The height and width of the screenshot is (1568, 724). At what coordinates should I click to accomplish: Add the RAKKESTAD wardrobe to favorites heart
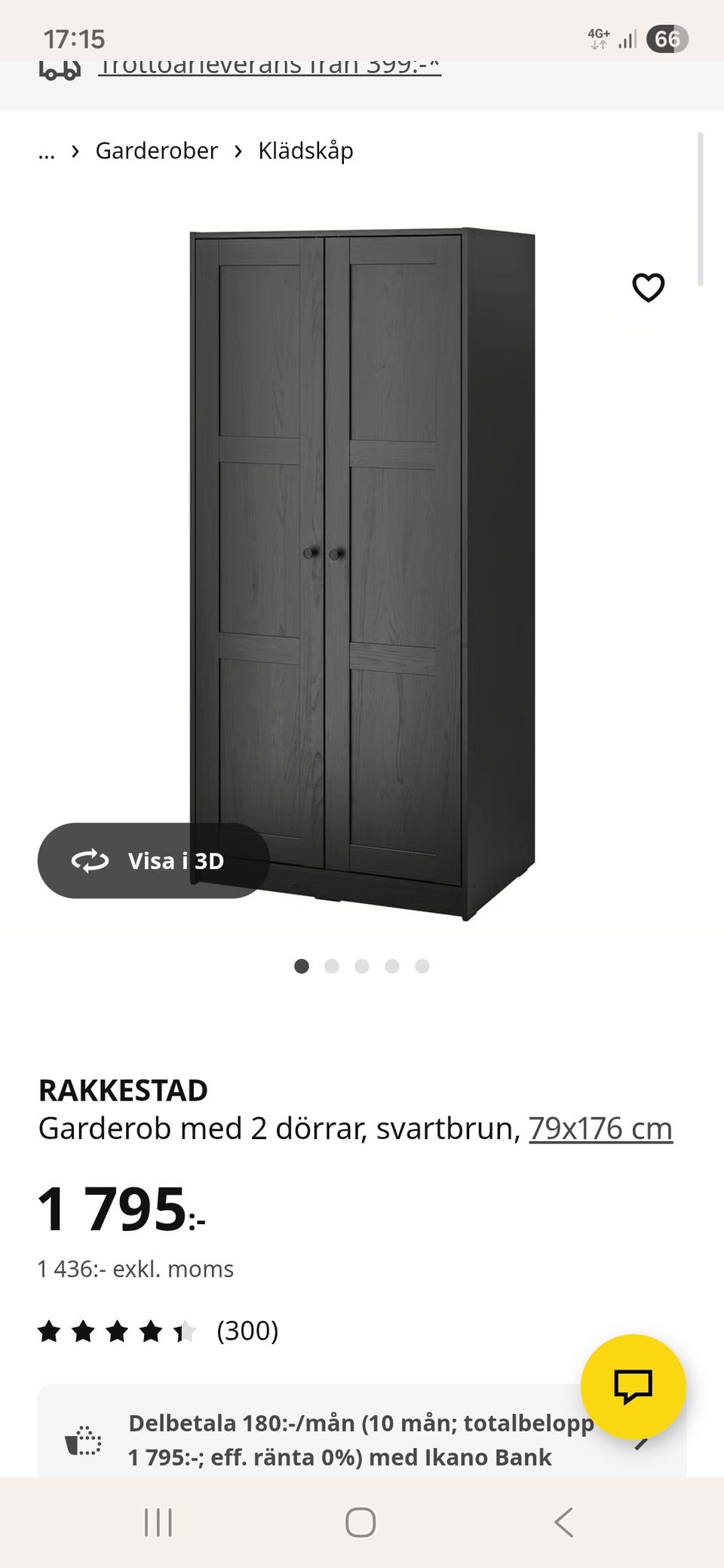click(649, 286)
